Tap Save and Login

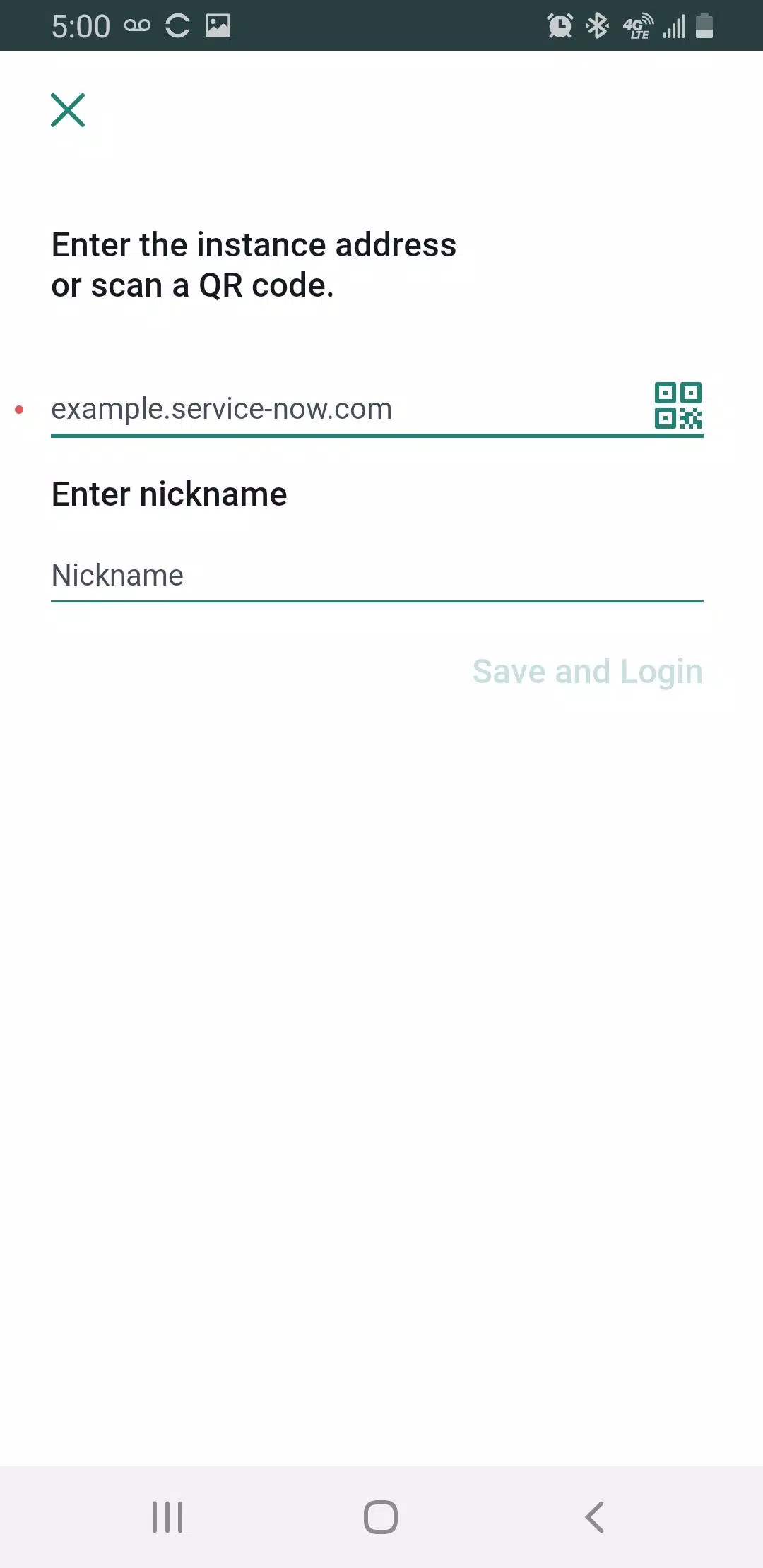point(587,671)
